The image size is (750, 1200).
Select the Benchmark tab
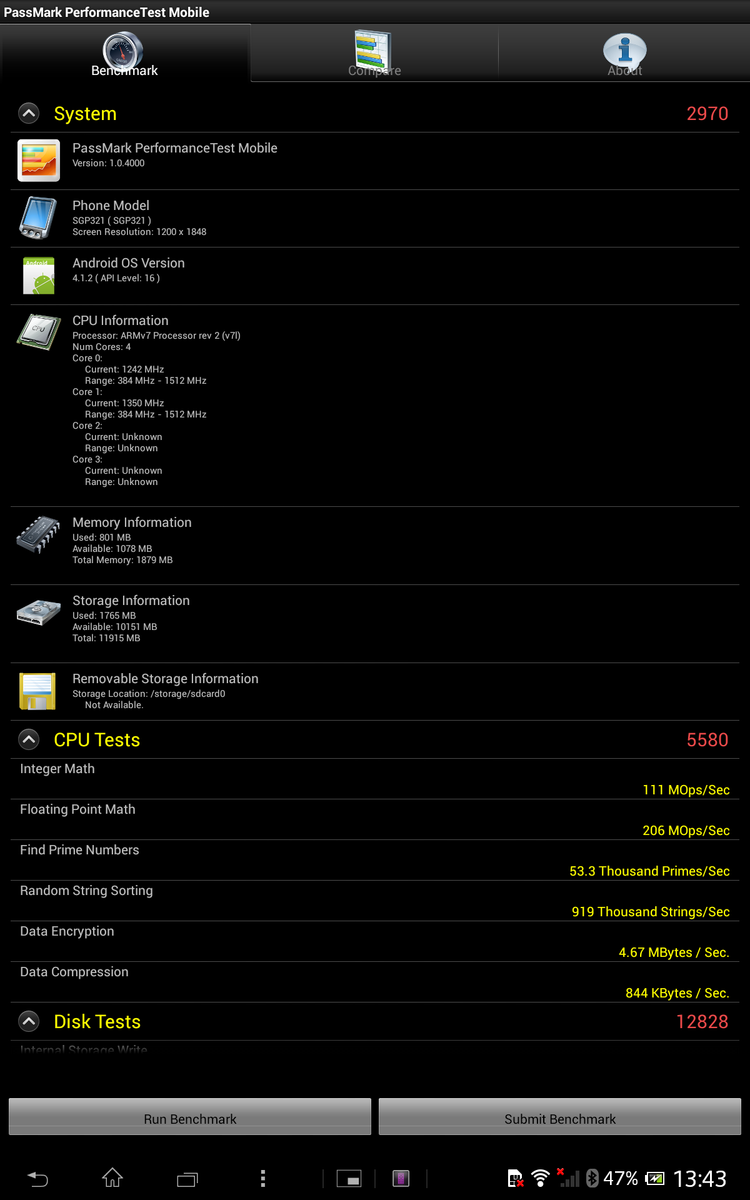124,53
